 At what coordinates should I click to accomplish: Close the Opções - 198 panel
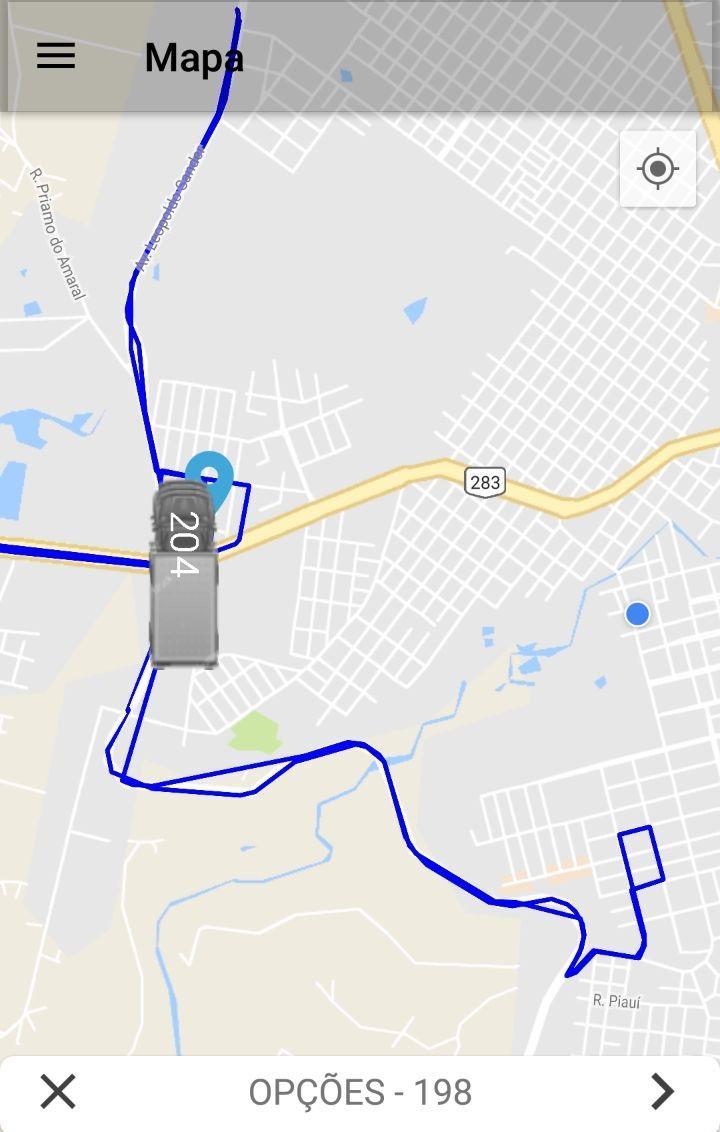(58, 1092)
